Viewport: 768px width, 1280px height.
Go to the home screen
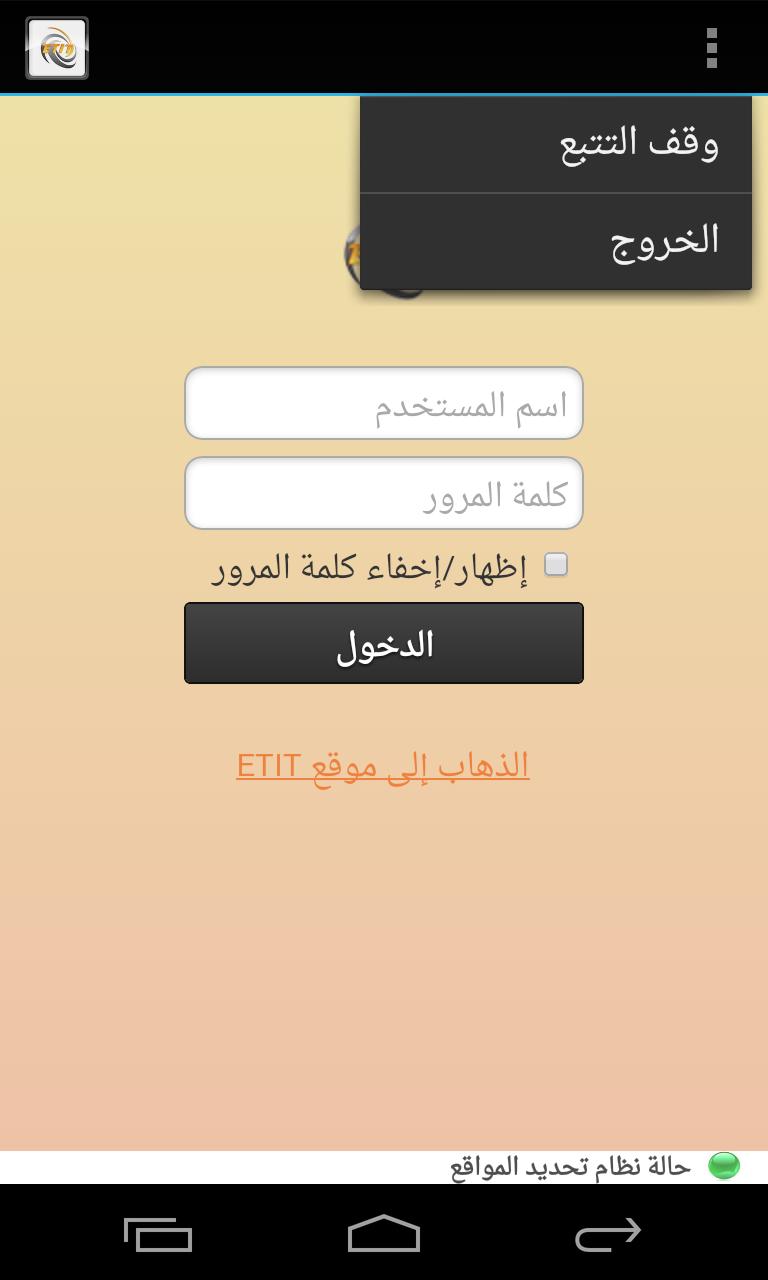(x=384, y=1234)
